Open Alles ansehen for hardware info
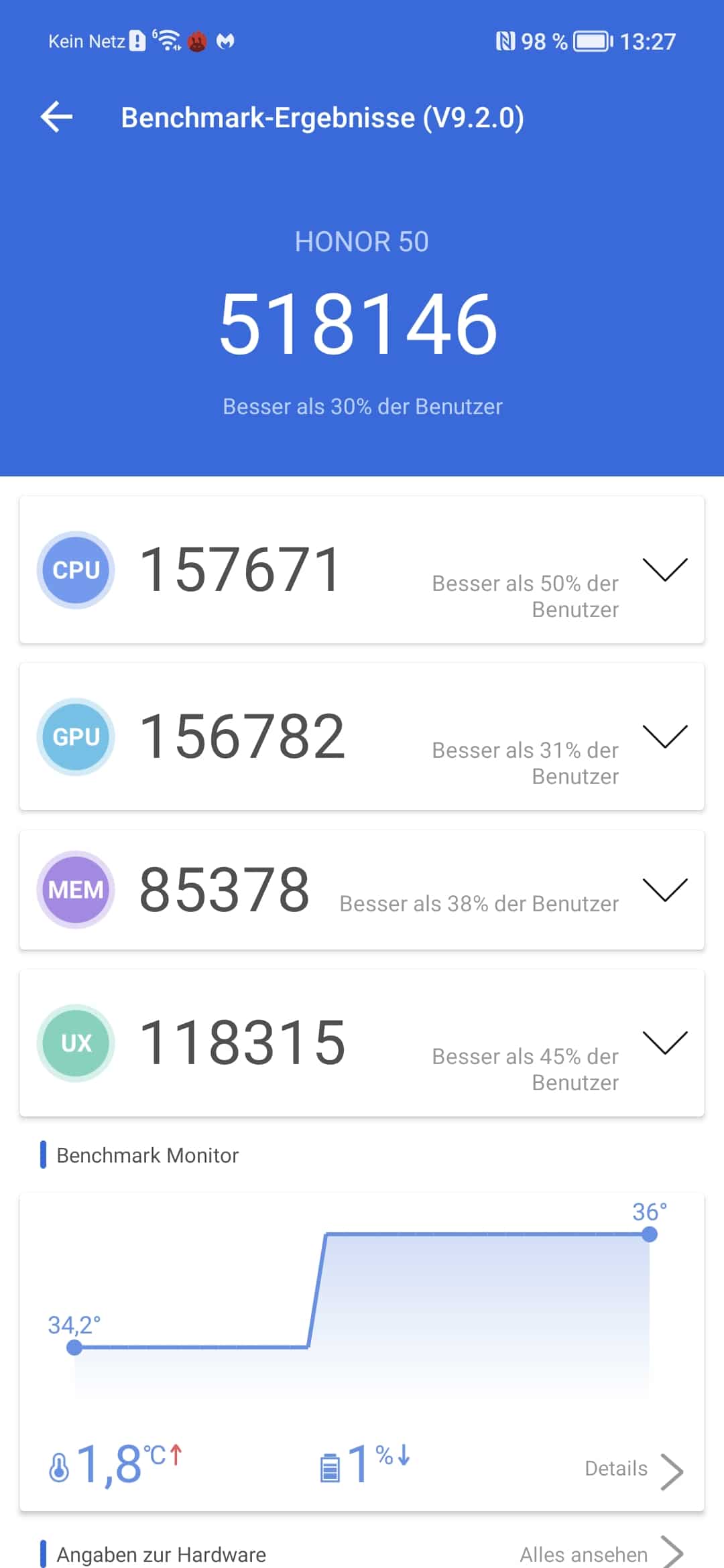The width and height of the screenshot is (724, 1568). point(601,1553)
